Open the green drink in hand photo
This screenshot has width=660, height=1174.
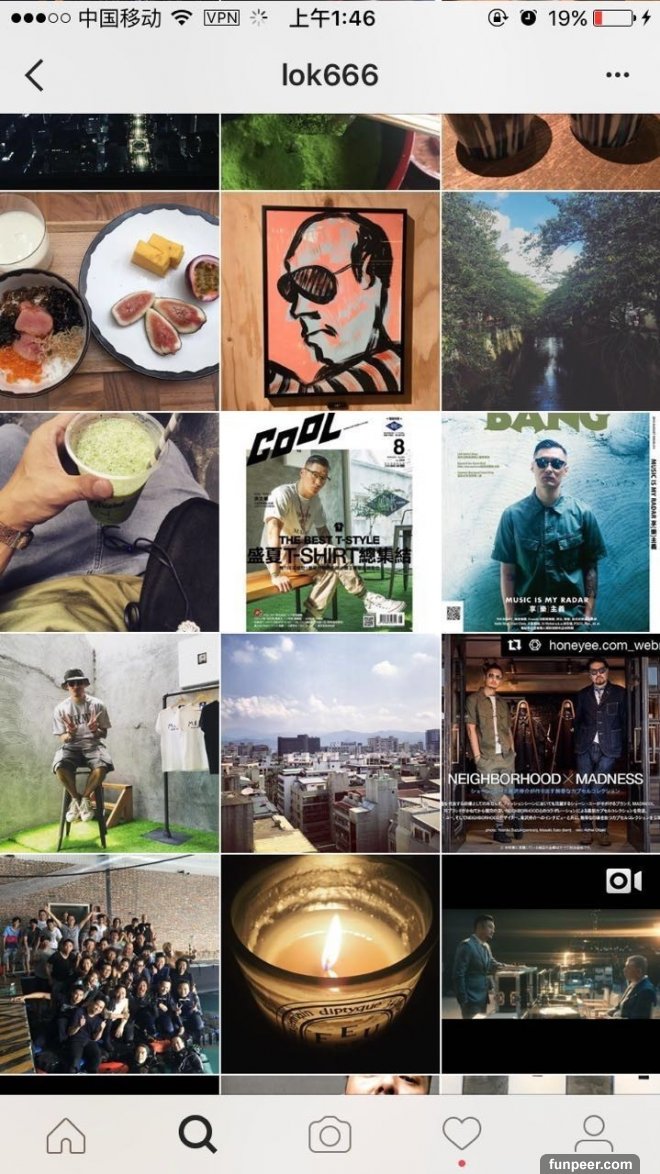tap(109, 522)
